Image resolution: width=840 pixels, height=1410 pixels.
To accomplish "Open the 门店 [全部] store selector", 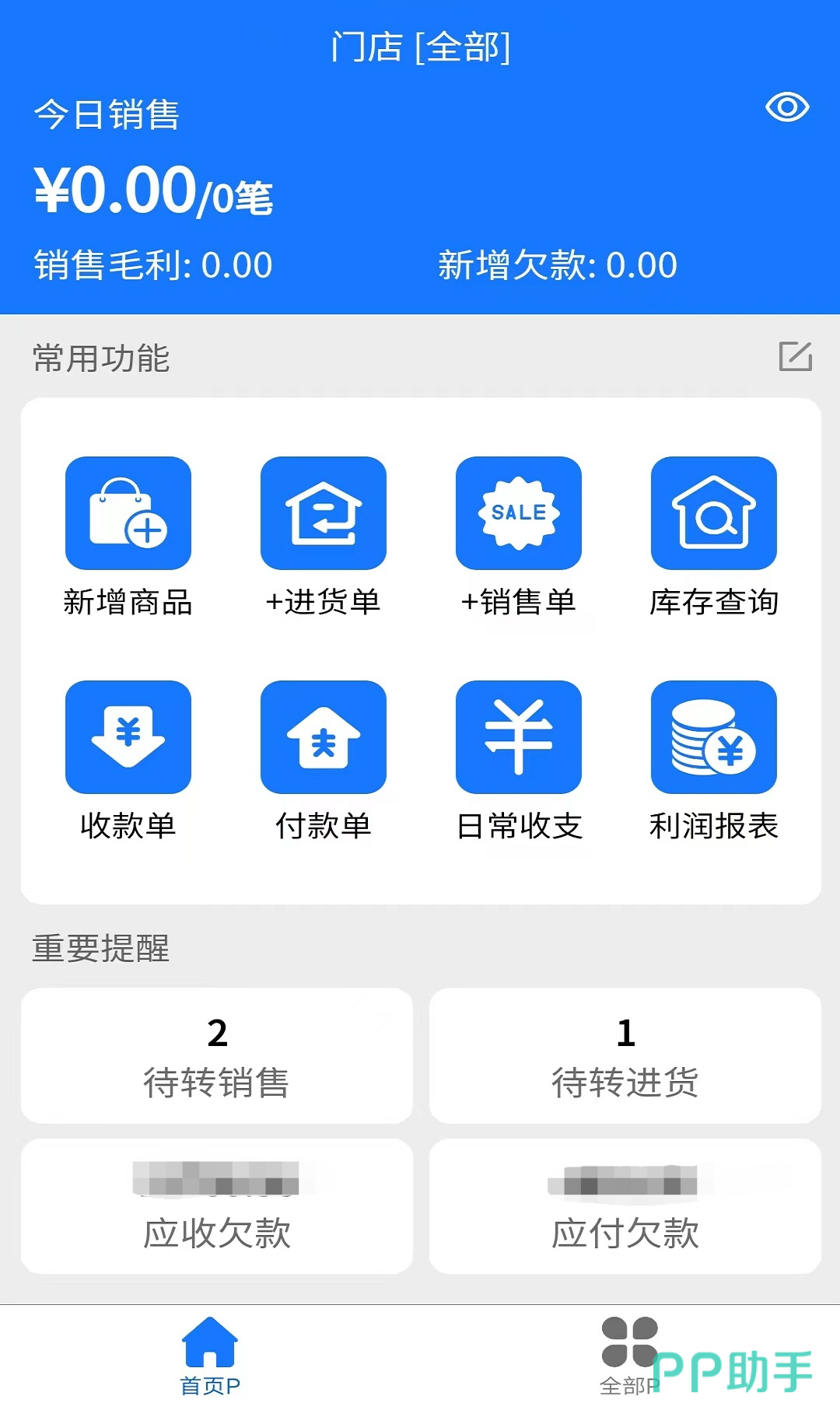I will 420,47.
